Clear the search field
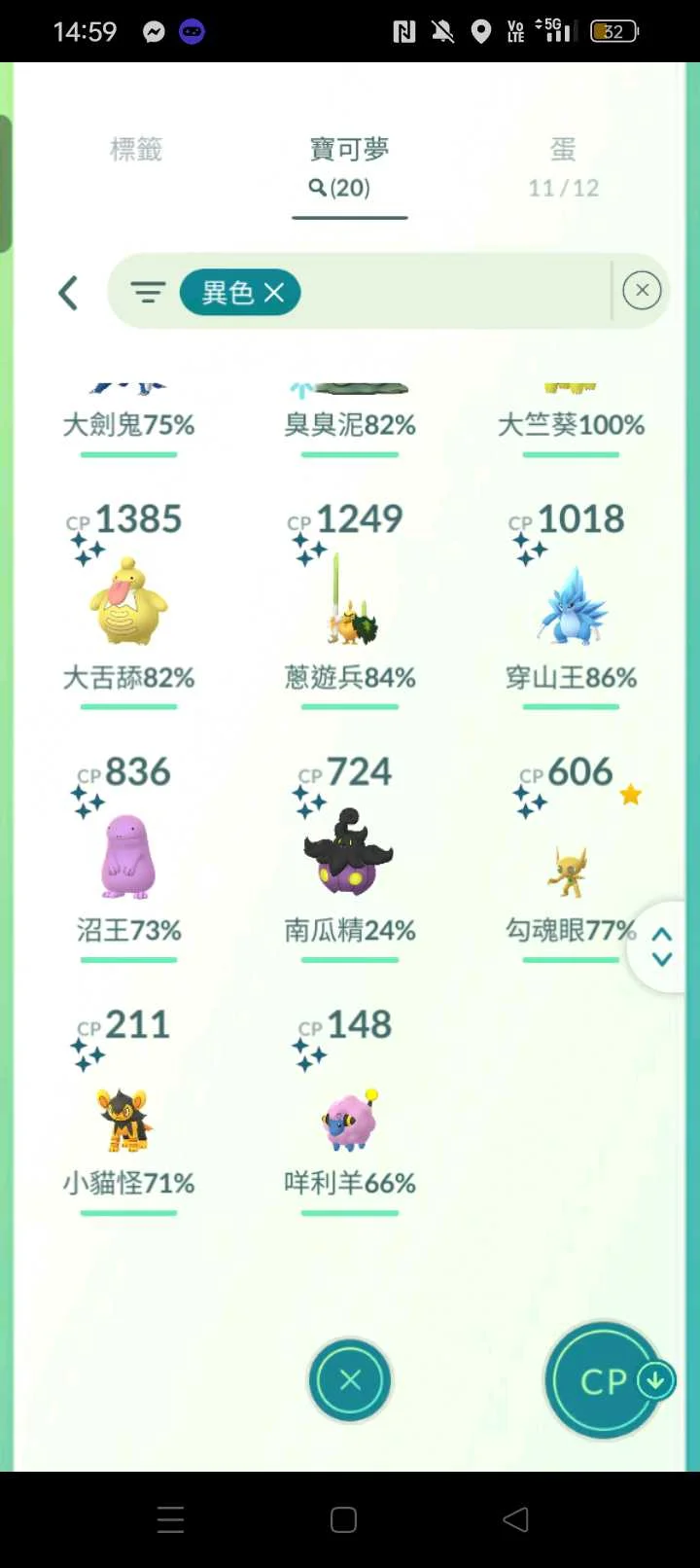 point(642,291)
